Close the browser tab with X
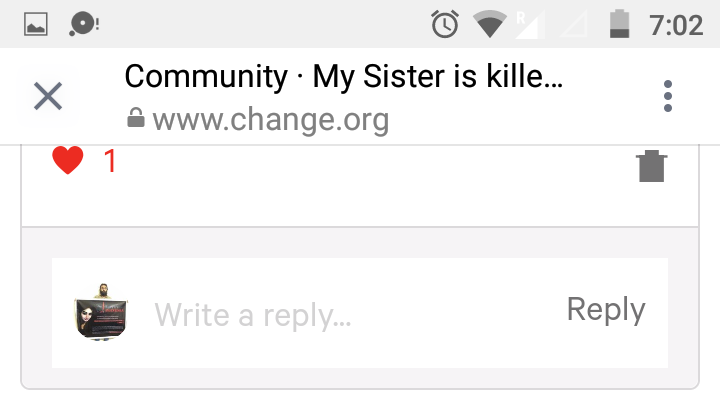Screen dimensions: 720x405 pos(48,96)
